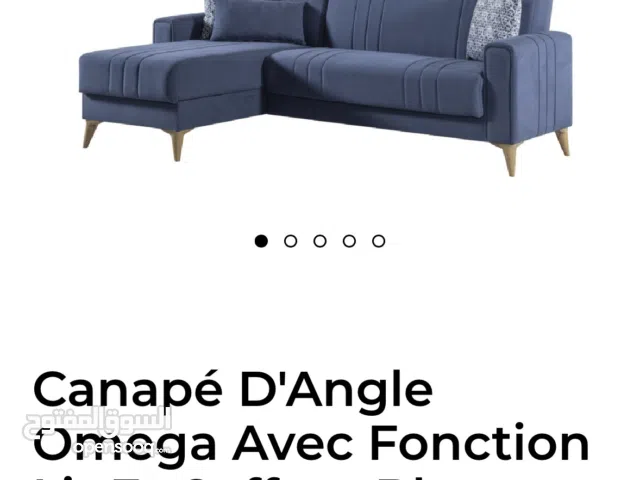Jump to the second image indicator dot
Screen dimensions: 640x480
(291, 241)
